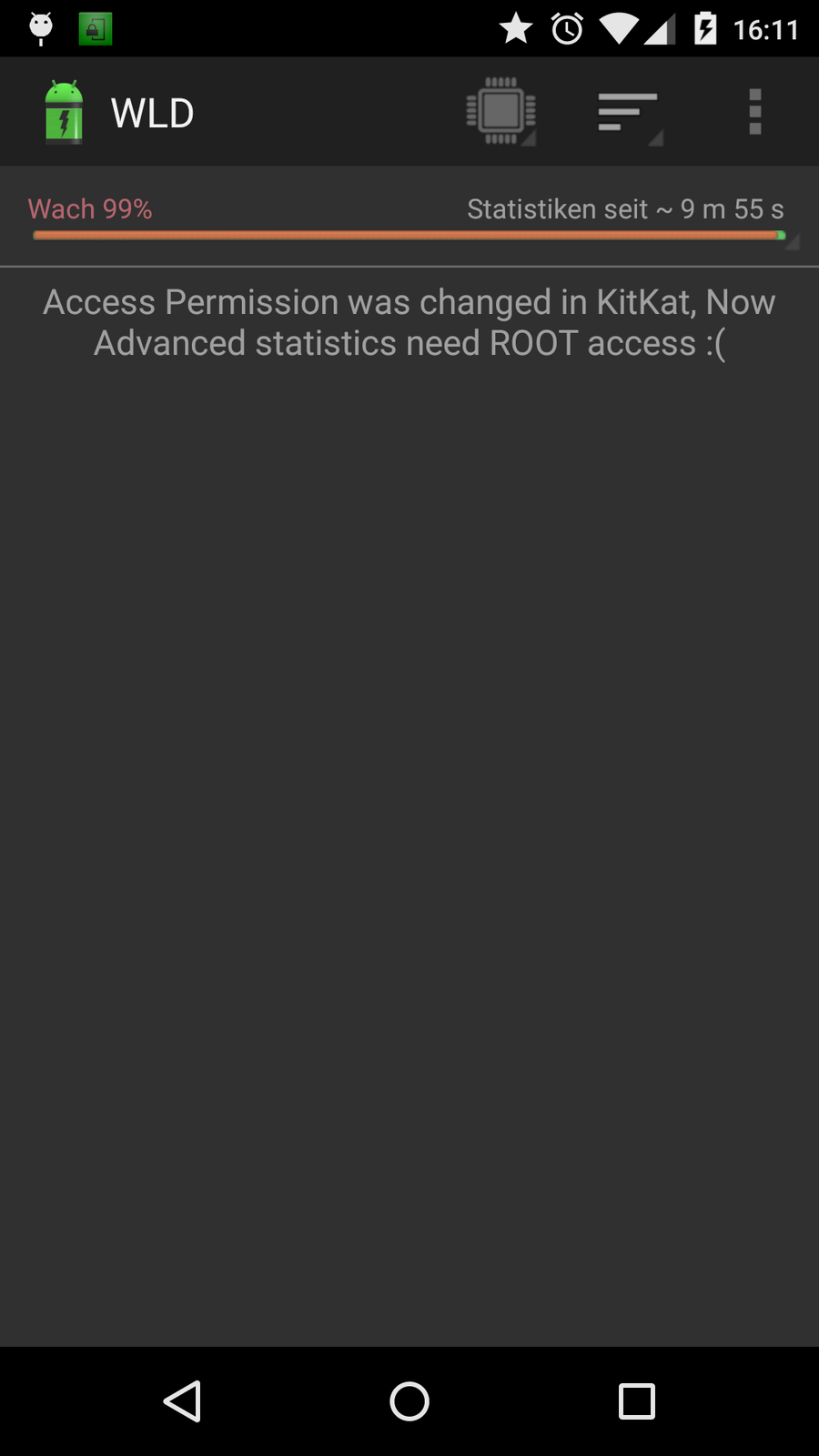Open the Statistiken seit time selector
819x1456 pixels.
(x=625, y=209)
